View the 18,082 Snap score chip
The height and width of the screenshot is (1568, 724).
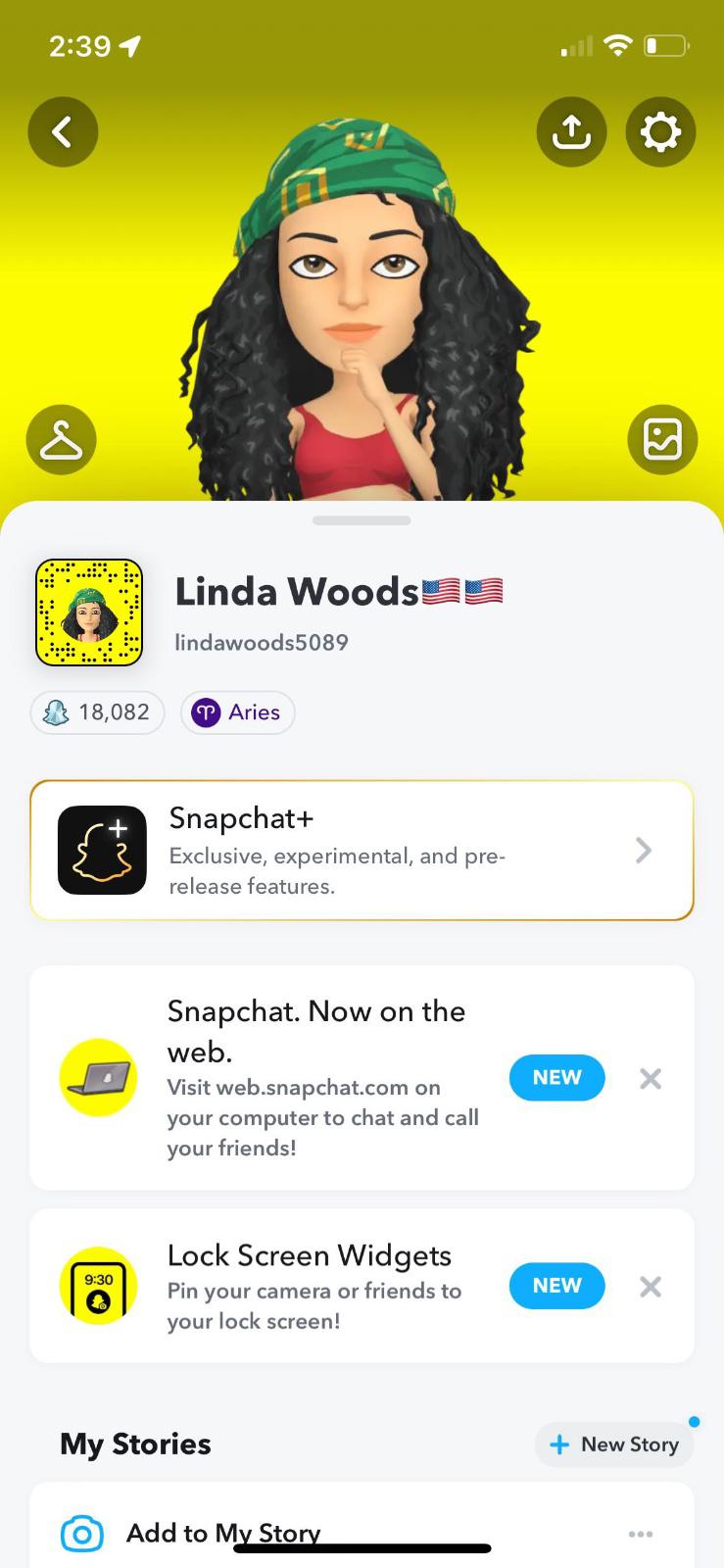point(98,712)
